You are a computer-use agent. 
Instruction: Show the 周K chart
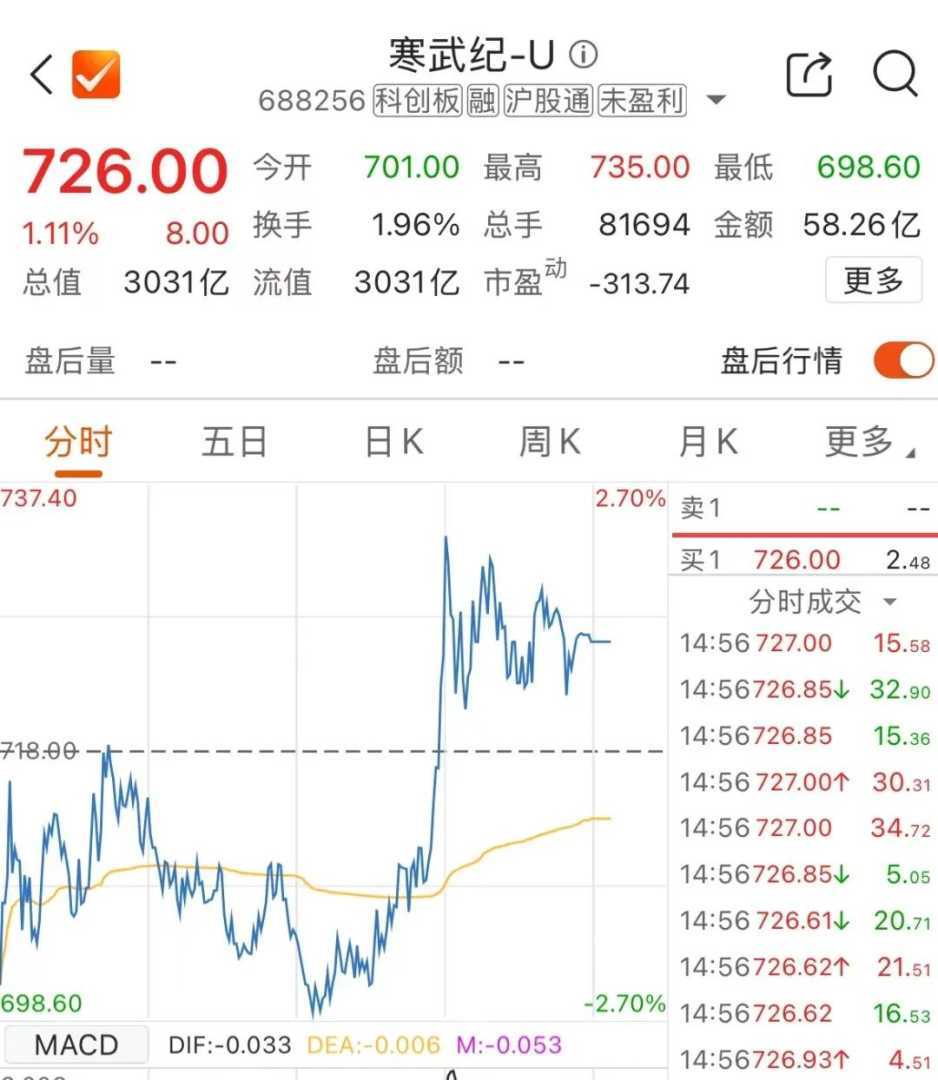coord(550,442)
